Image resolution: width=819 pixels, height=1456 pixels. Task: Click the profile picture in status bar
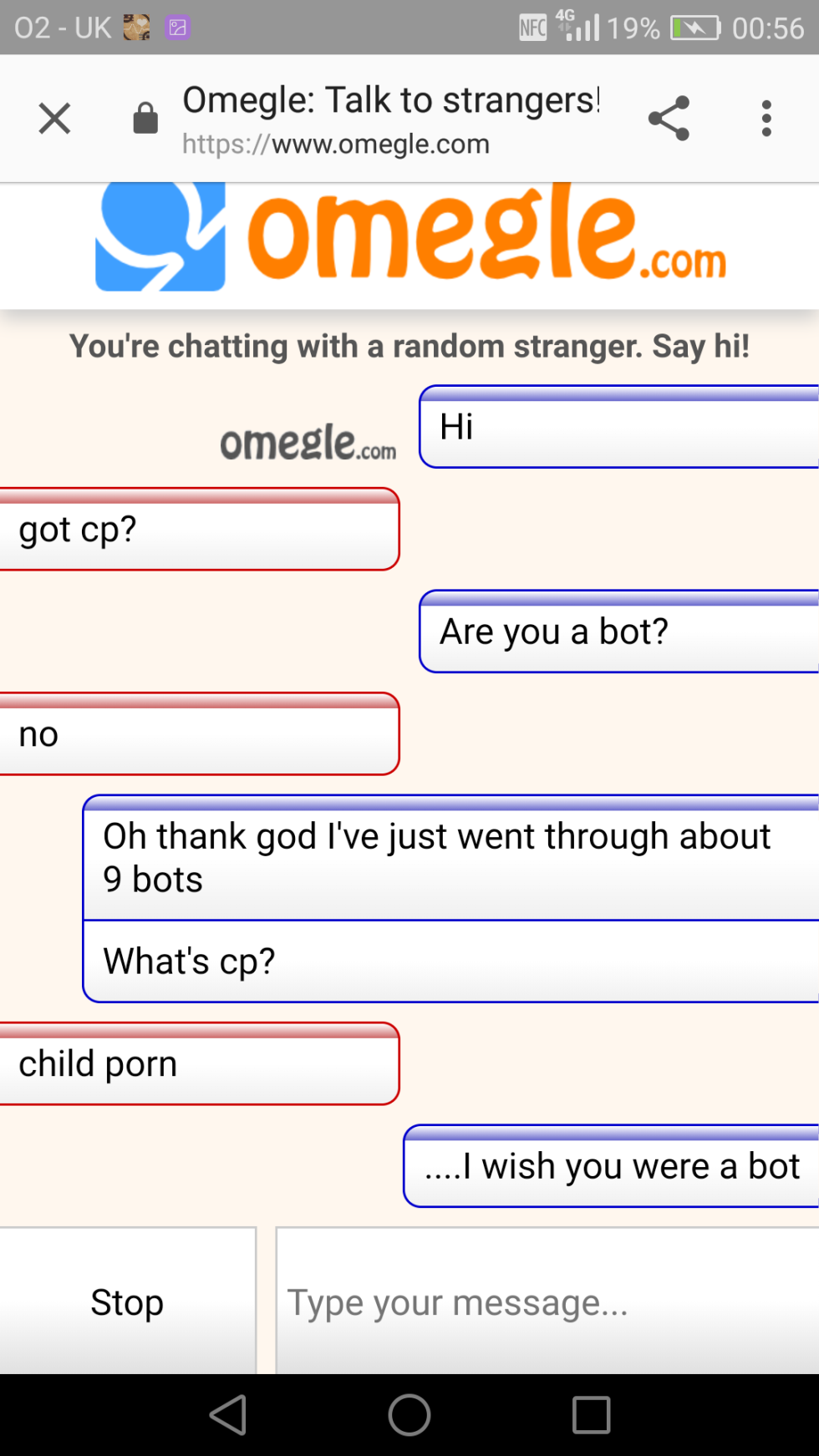point(135,28)
